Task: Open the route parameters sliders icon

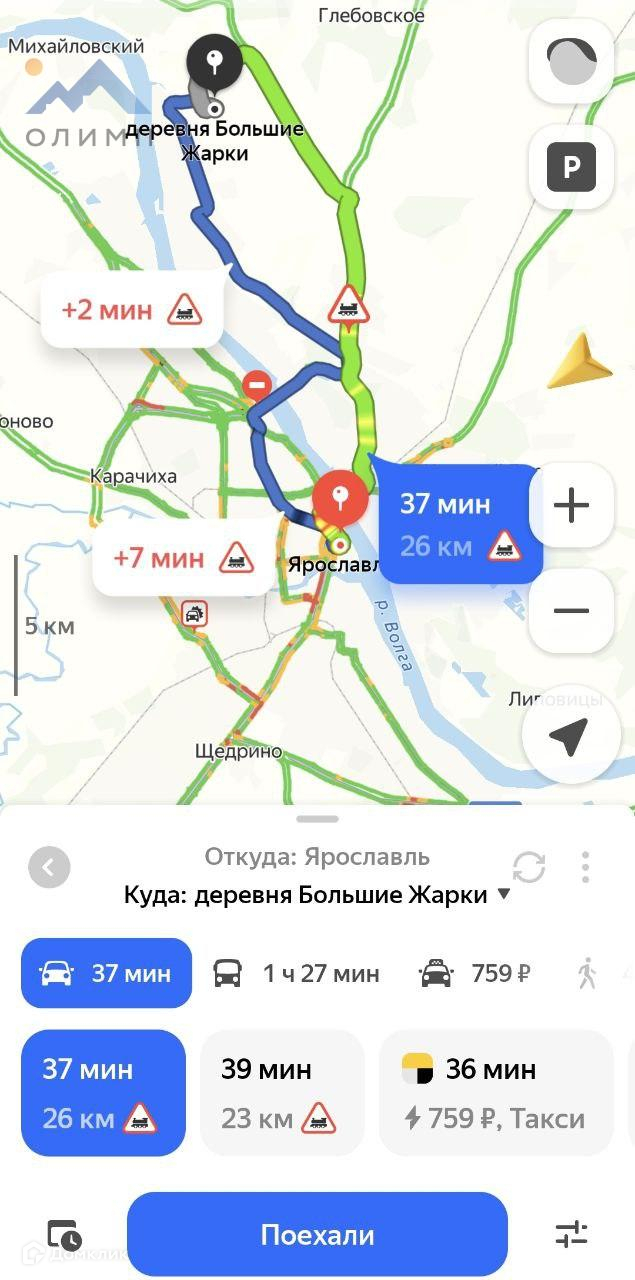Action: pyautogui.click(x=571, y=1235)
